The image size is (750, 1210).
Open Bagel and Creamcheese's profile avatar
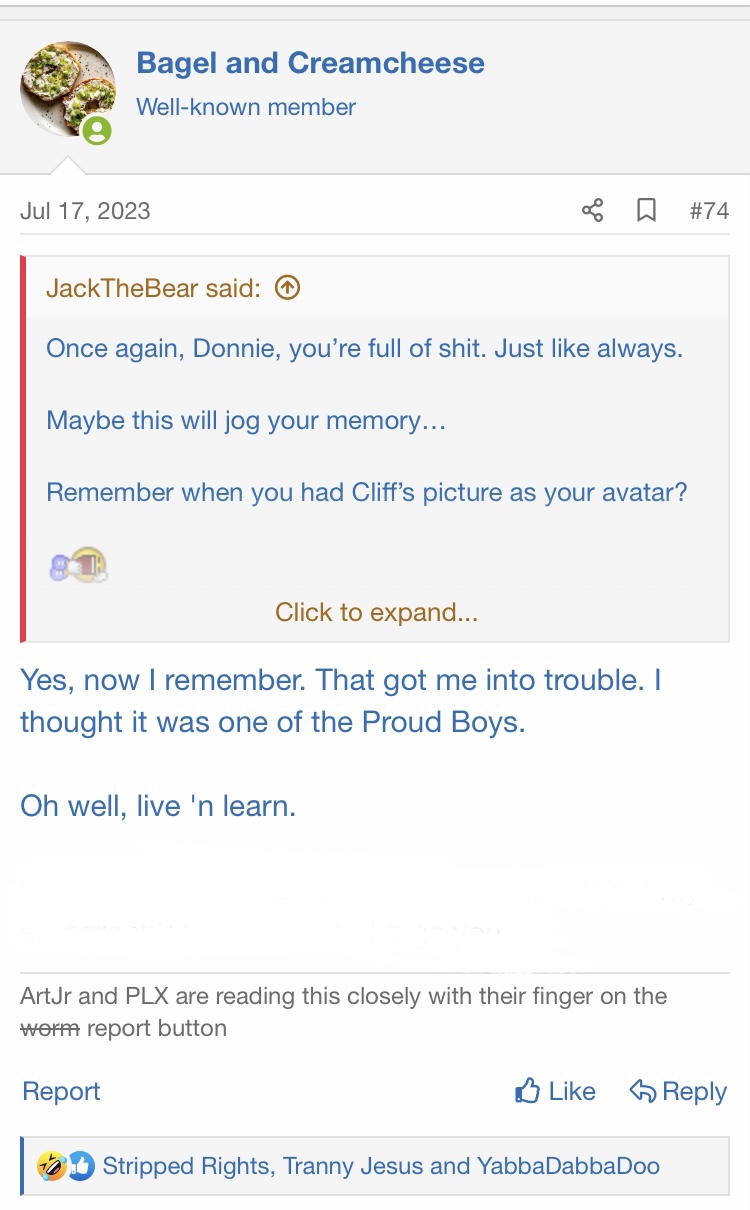pyautogui.click(x=66, y=89)
